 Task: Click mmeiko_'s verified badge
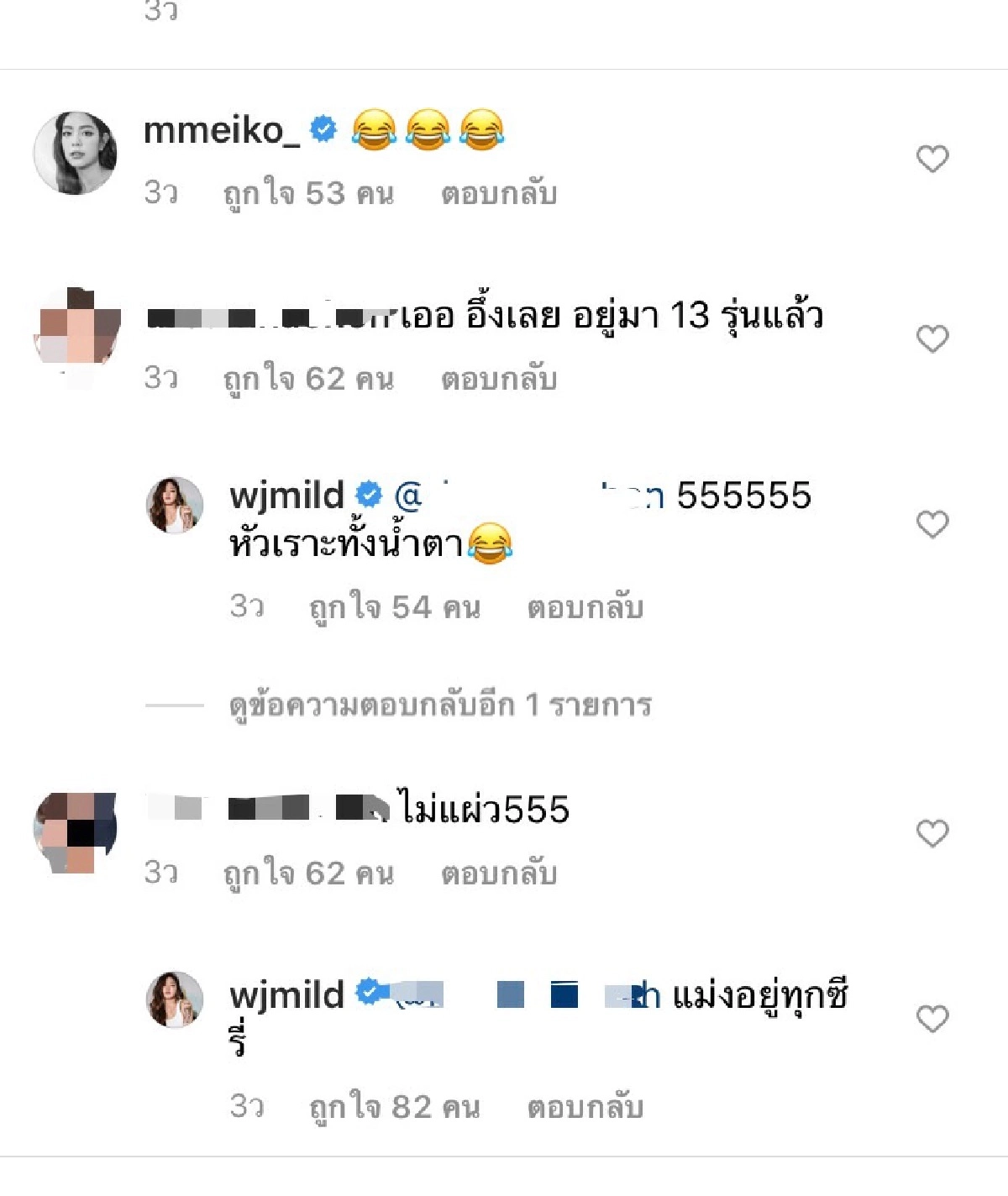(322, 128)
